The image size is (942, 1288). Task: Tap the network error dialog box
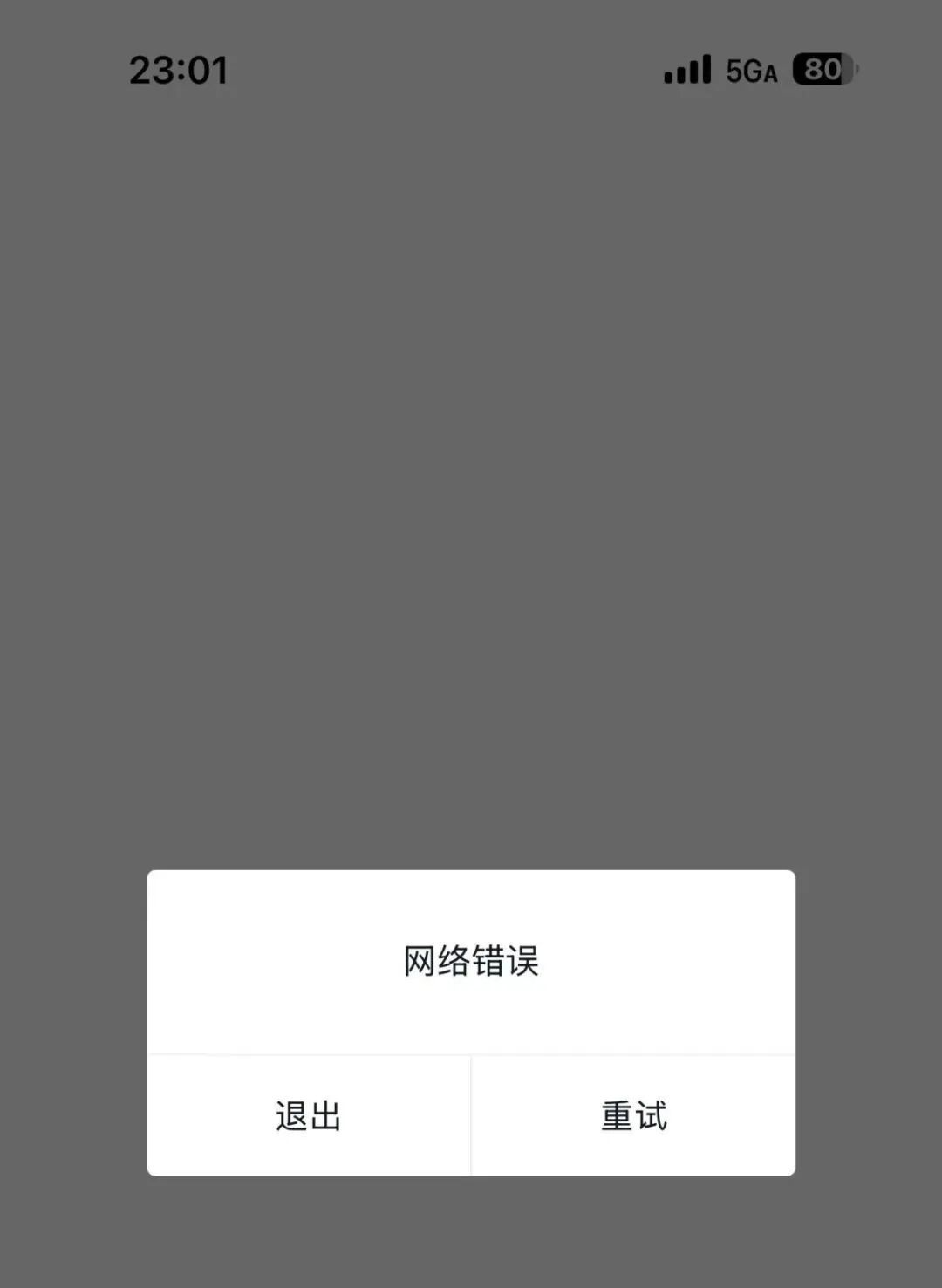[471, 1020]
